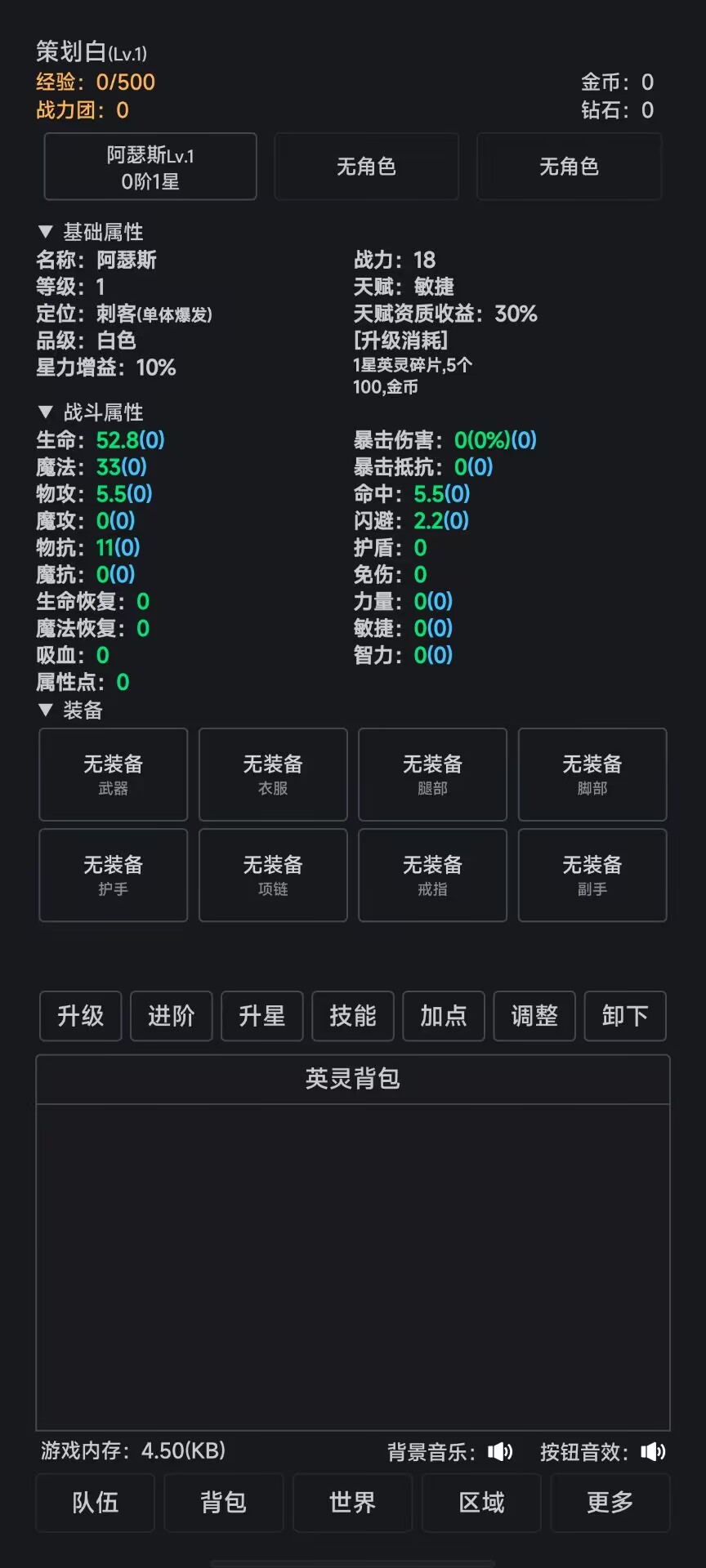Select the 项链 necklace equipment slot

pyautogui.click(x=273, y=875)
